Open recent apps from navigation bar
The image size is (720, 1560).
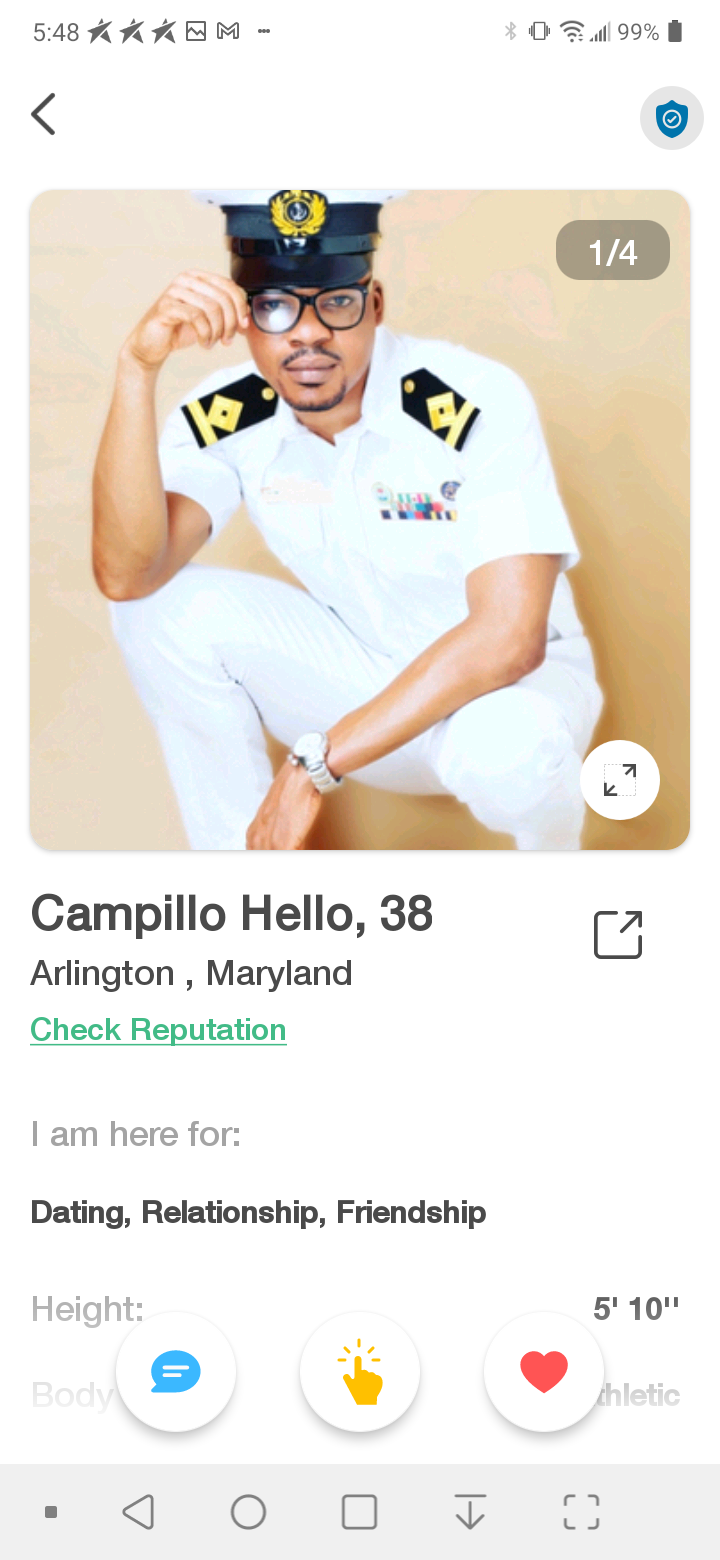tap(359, 1512)
